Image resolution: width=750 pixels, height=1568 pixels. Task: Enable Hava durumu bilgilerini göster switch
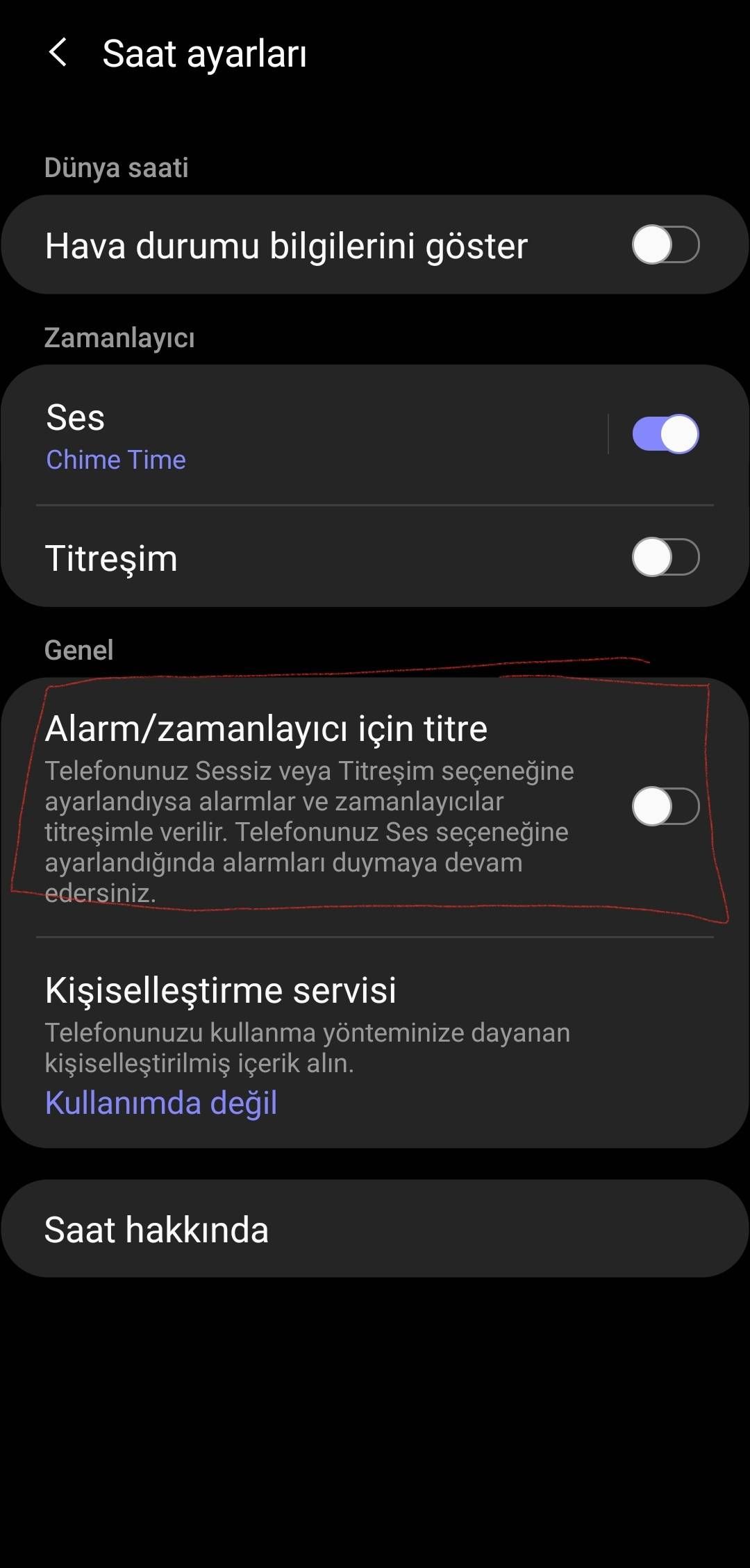pos(665,245)
